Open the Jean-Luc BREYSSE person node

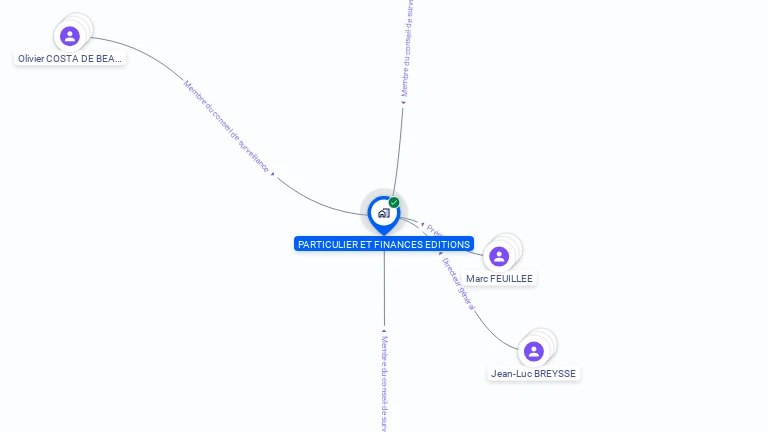point(533,352)
